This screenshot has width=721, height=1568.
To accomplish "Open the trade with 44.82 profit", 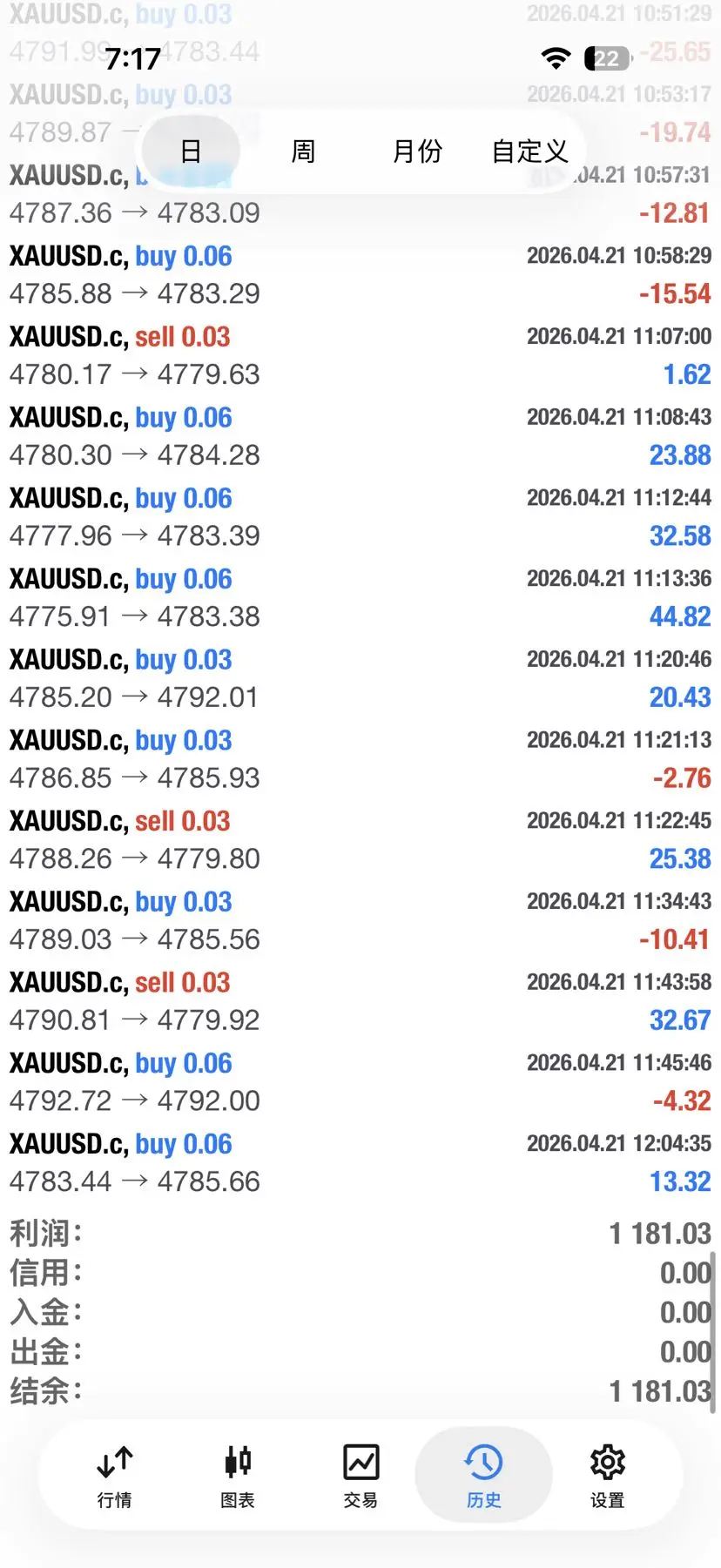I will pyautogui.click(x=360, y=598).
